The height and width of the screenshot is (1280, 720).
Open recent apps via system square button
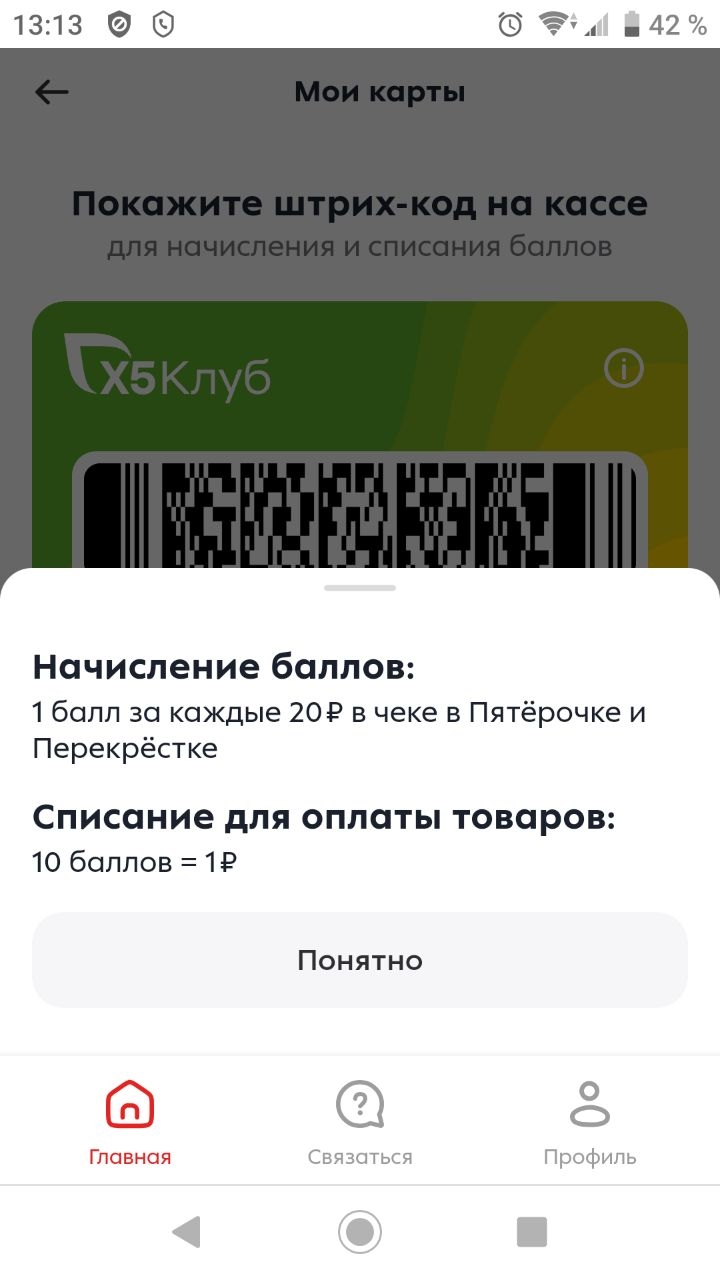tap(532, 1232)
